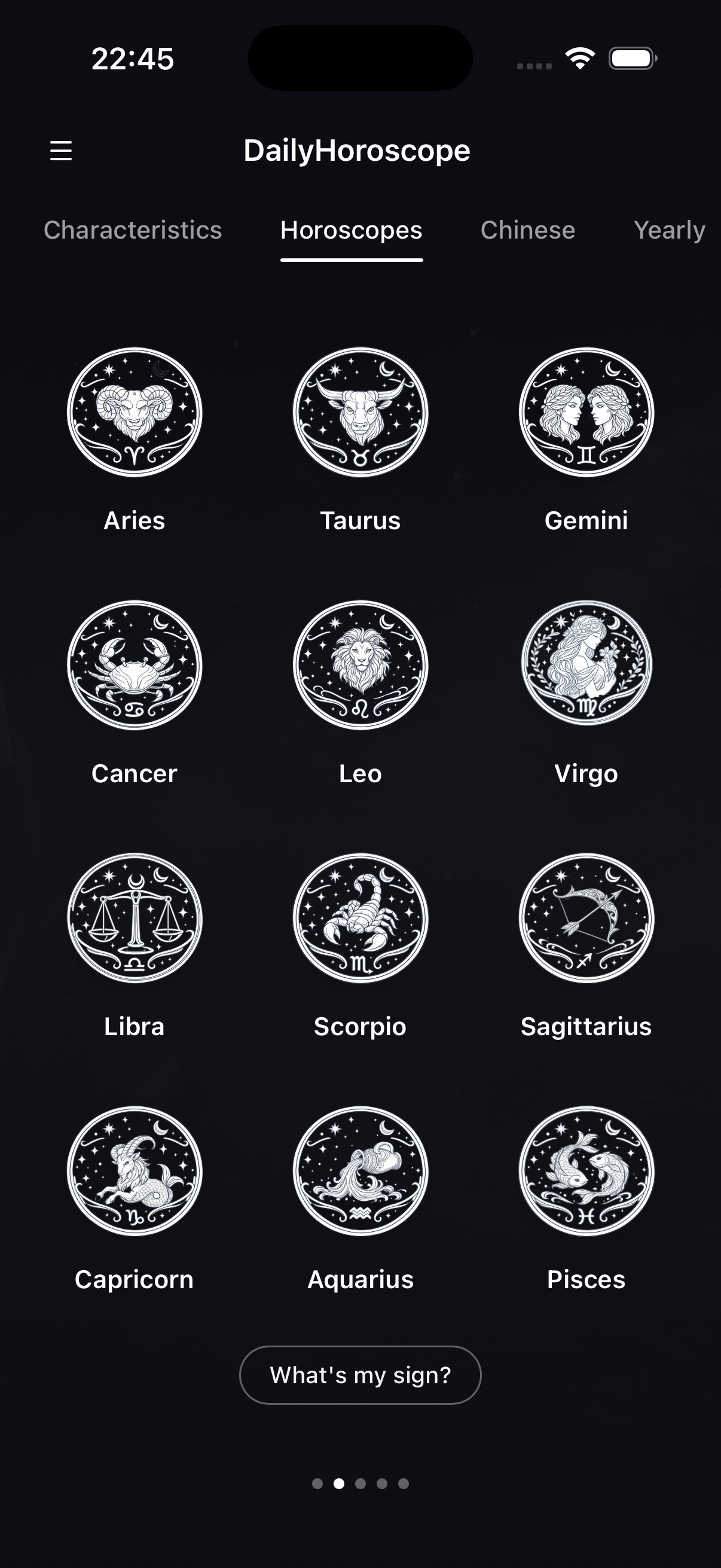Open the Capricorn horoscope
721x1568 pixels.
click(135, 1172)
